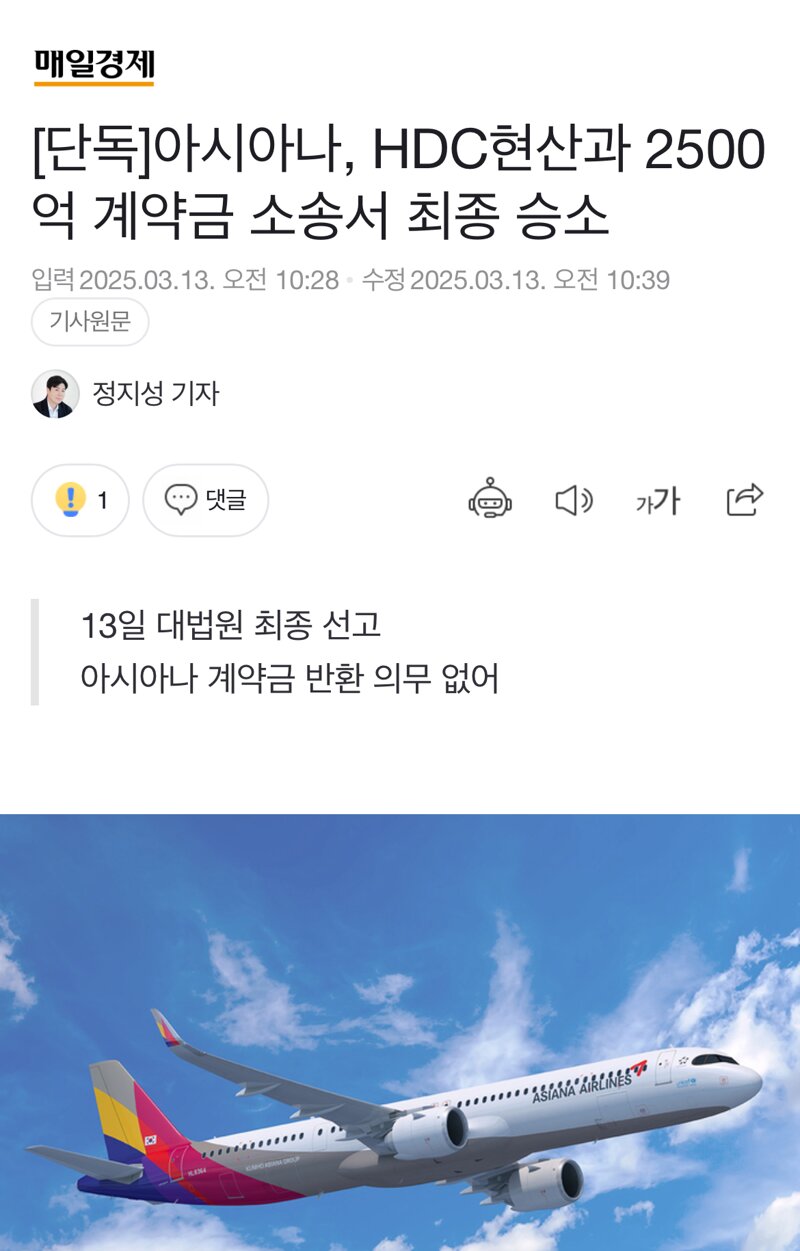Open the AI summary robot icon
This screenshot has width=800, height=1251.
[x=490, y=499]
